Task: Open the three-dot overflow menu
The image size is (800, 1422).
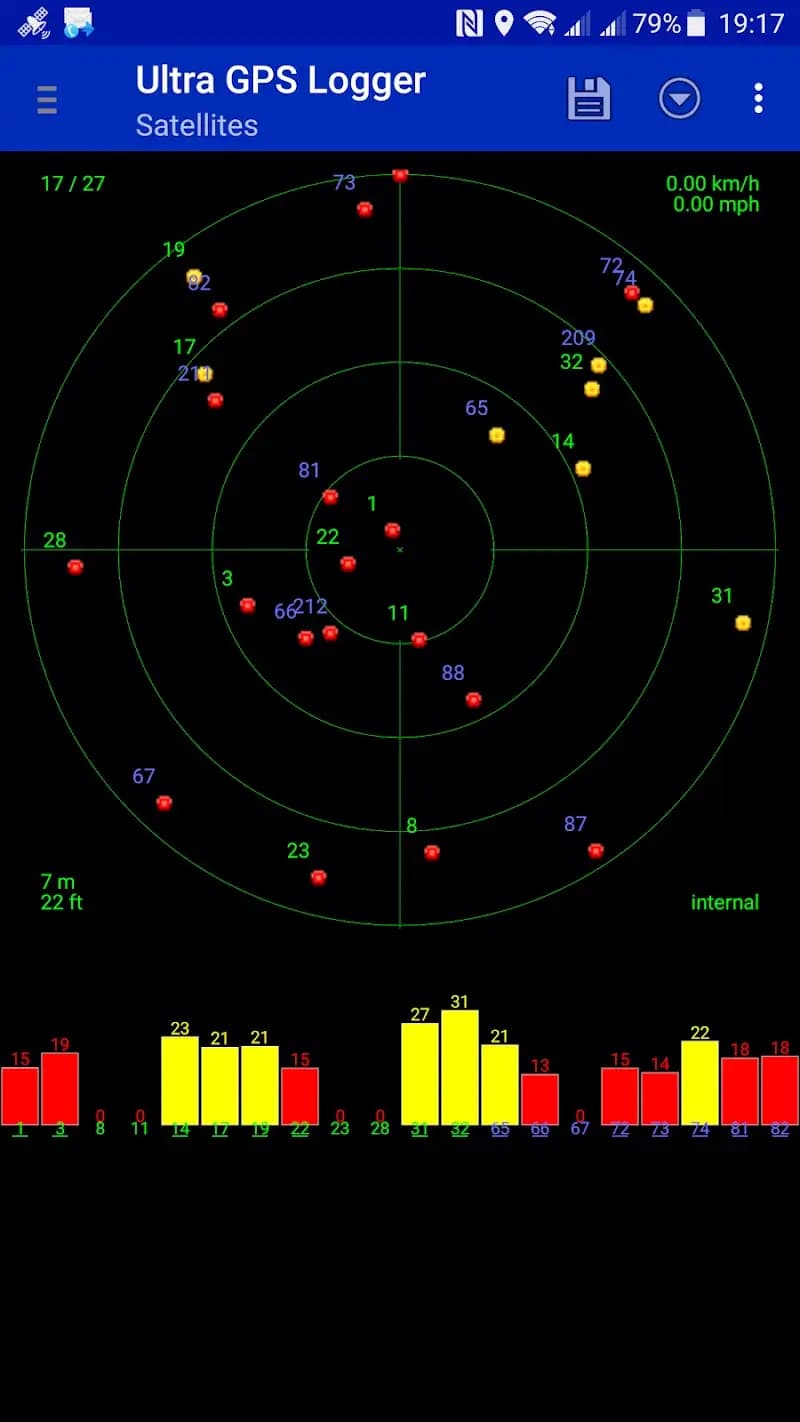Action: click(x=758, y=98)
